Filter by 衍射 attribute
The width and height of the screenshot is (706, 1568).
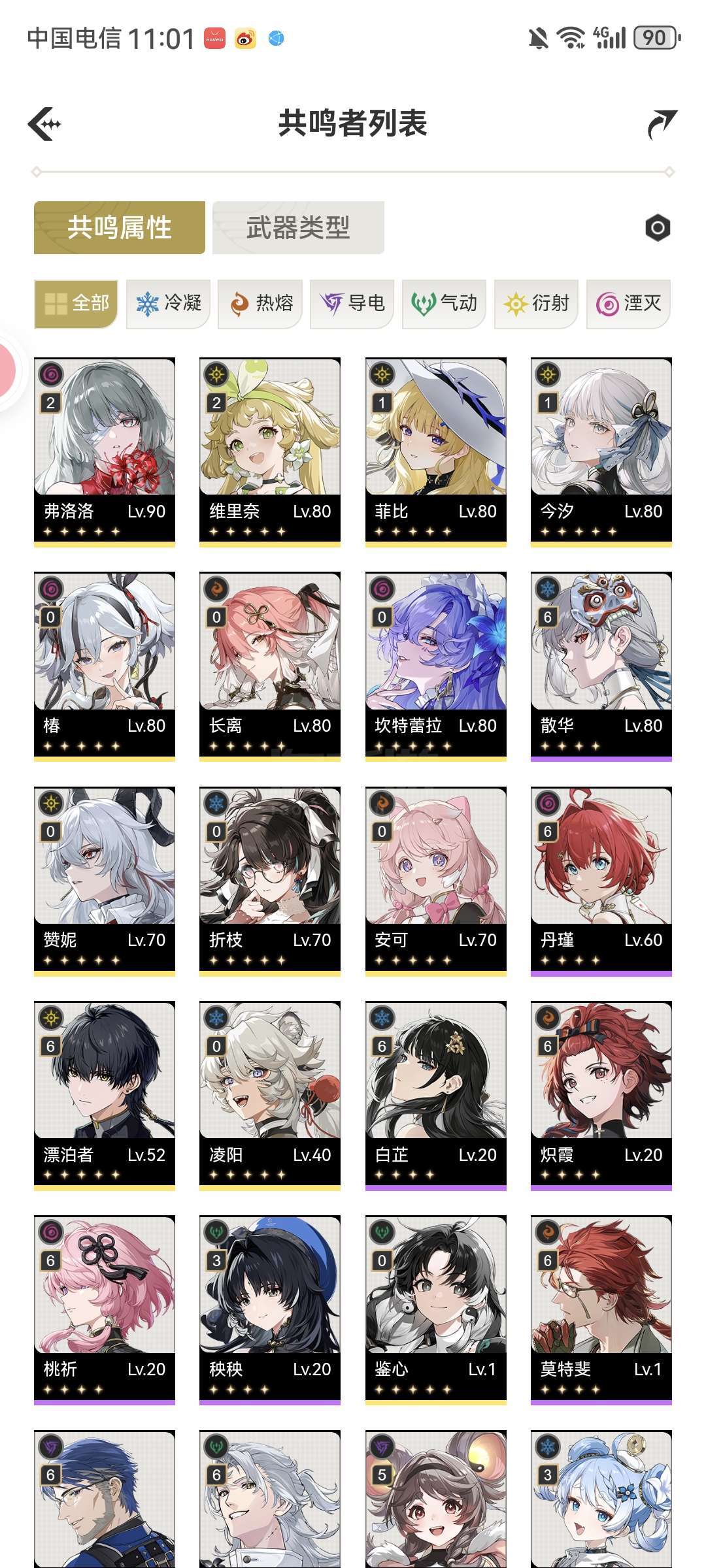(x=536, y=304)
